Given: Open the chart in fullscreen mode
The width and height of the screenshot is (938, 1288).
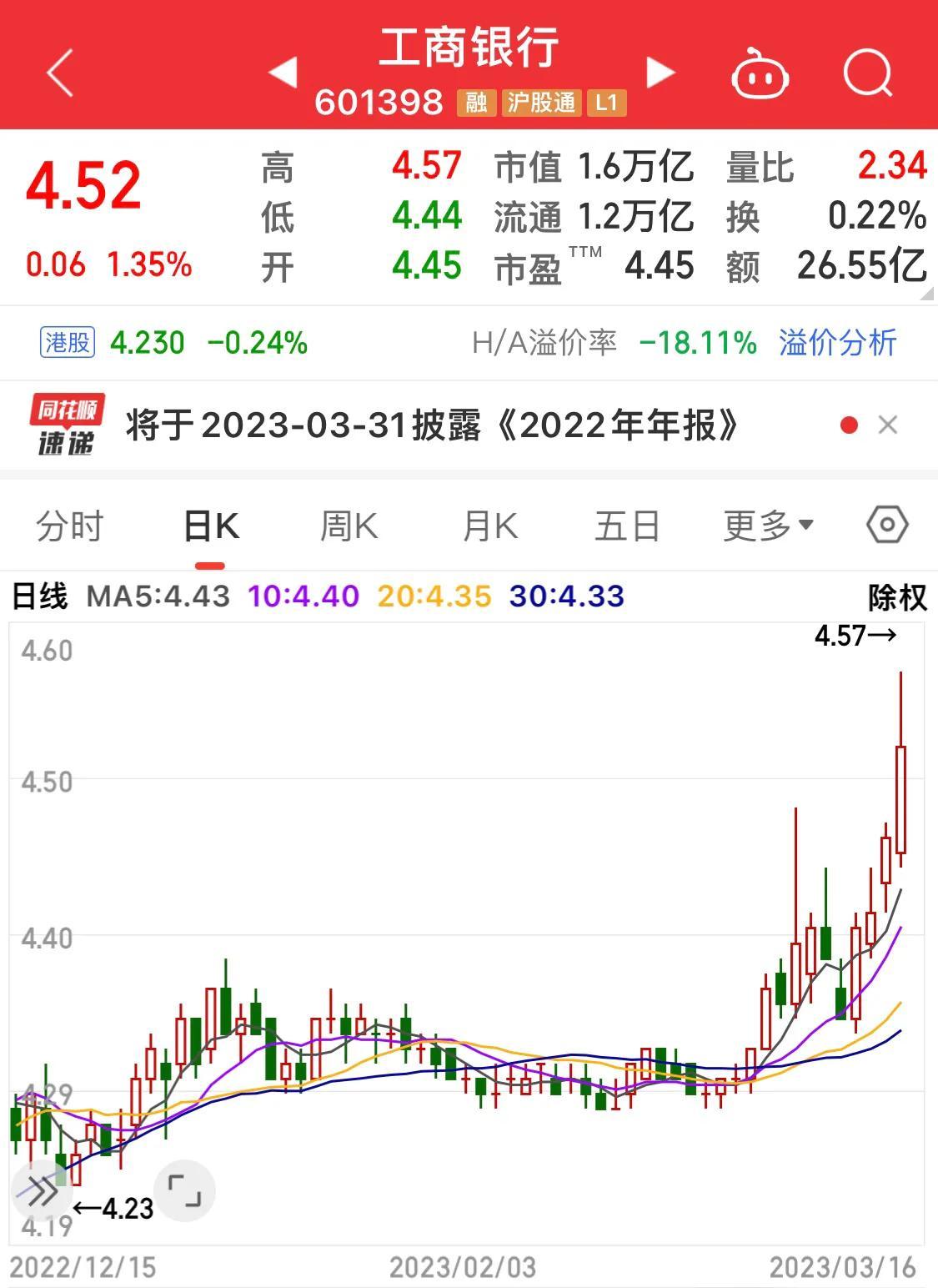Looking at the screenshot, I should 184,1191.
